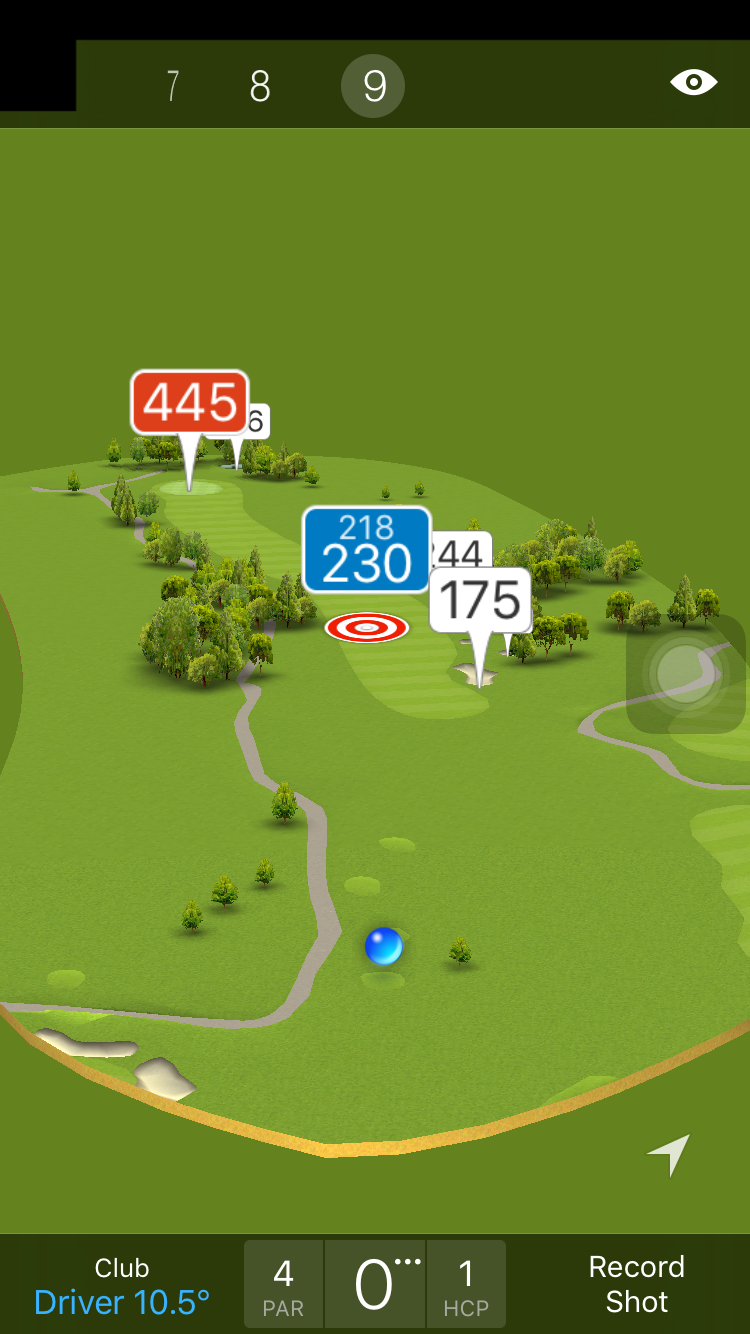Select the 175 bunker distance marker
Screen dimensions: 750x1334
pyautogui.click(x=480, y=600)
